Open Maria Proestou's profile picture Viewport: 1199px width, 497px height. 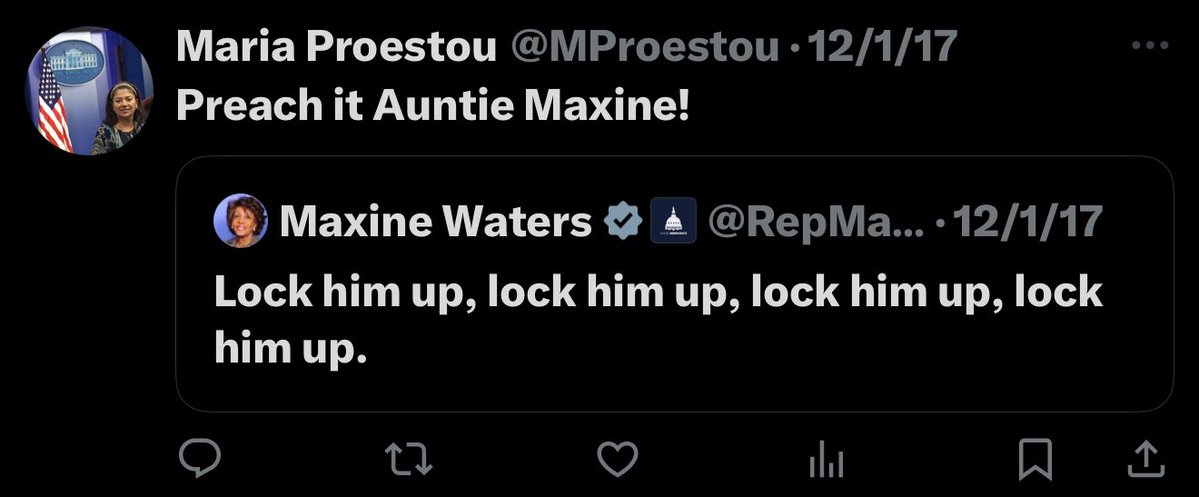coord(89,91)
